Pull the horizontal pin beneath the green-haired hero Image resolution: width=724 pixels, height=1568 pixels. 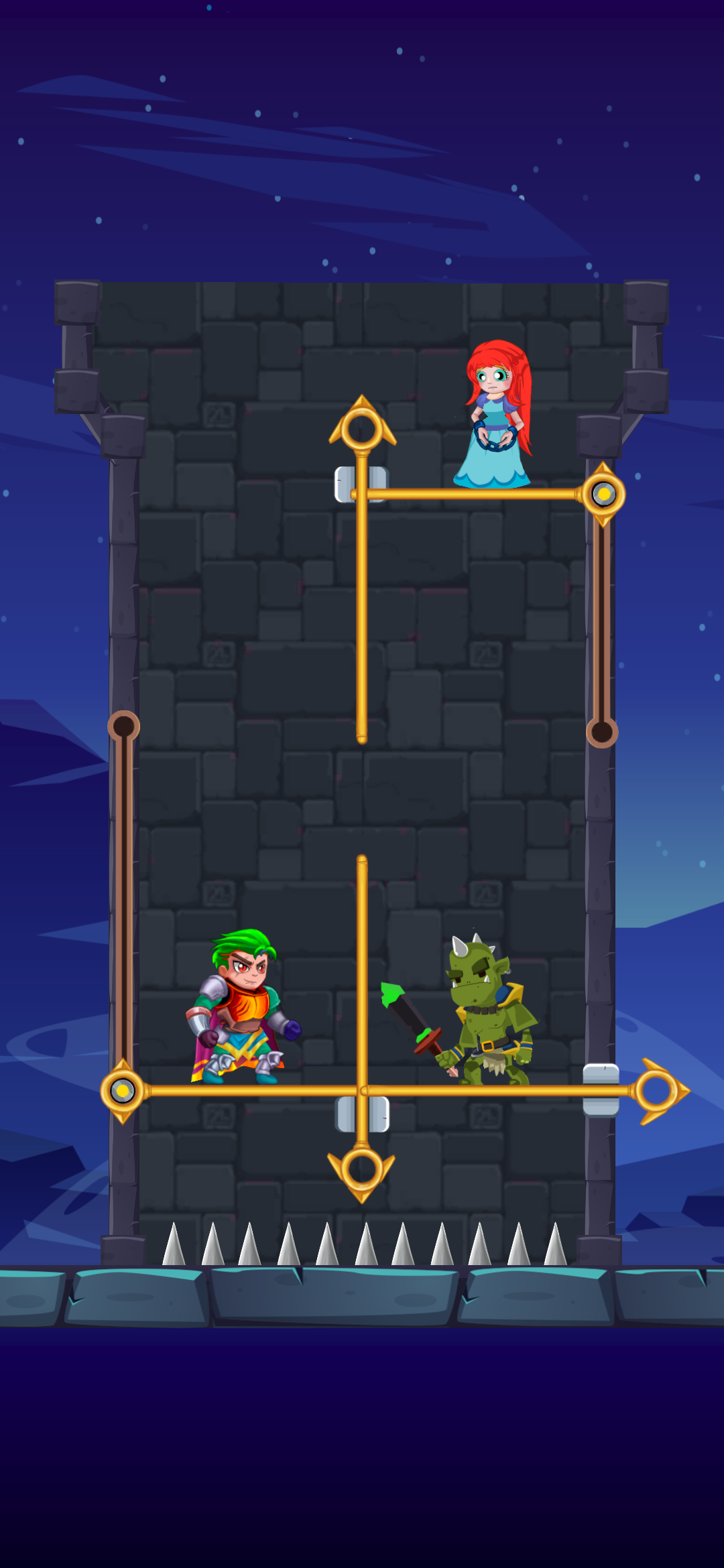pos(123,1091)
